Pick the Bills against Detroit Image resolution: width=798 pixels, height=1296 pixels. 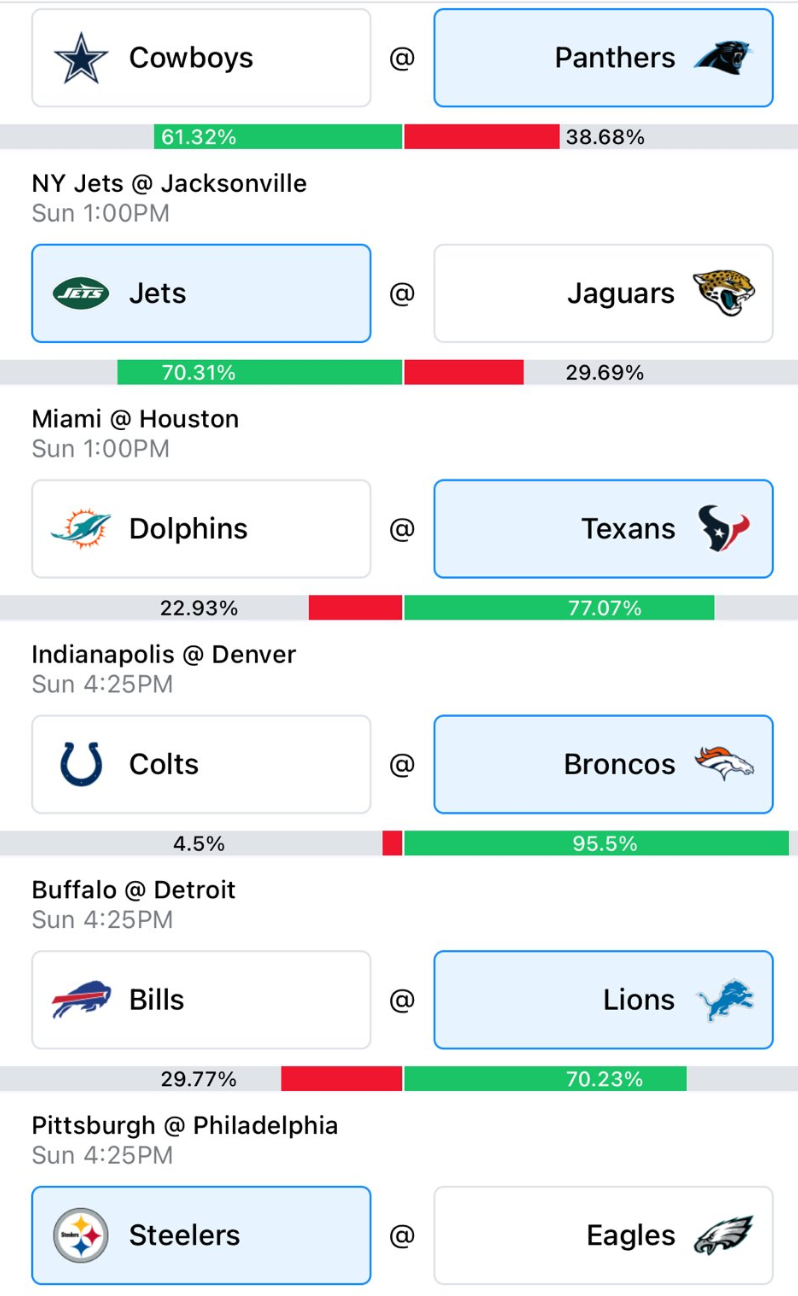point(201,1000)
